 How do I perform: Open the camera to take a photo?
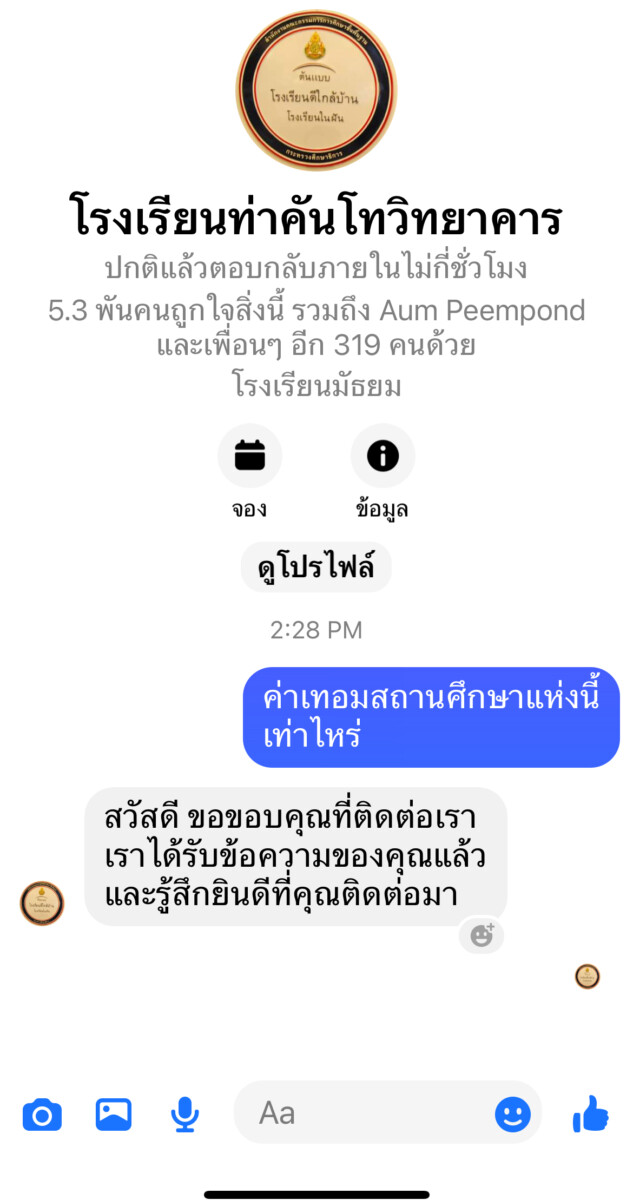[x=42, y=1113]
